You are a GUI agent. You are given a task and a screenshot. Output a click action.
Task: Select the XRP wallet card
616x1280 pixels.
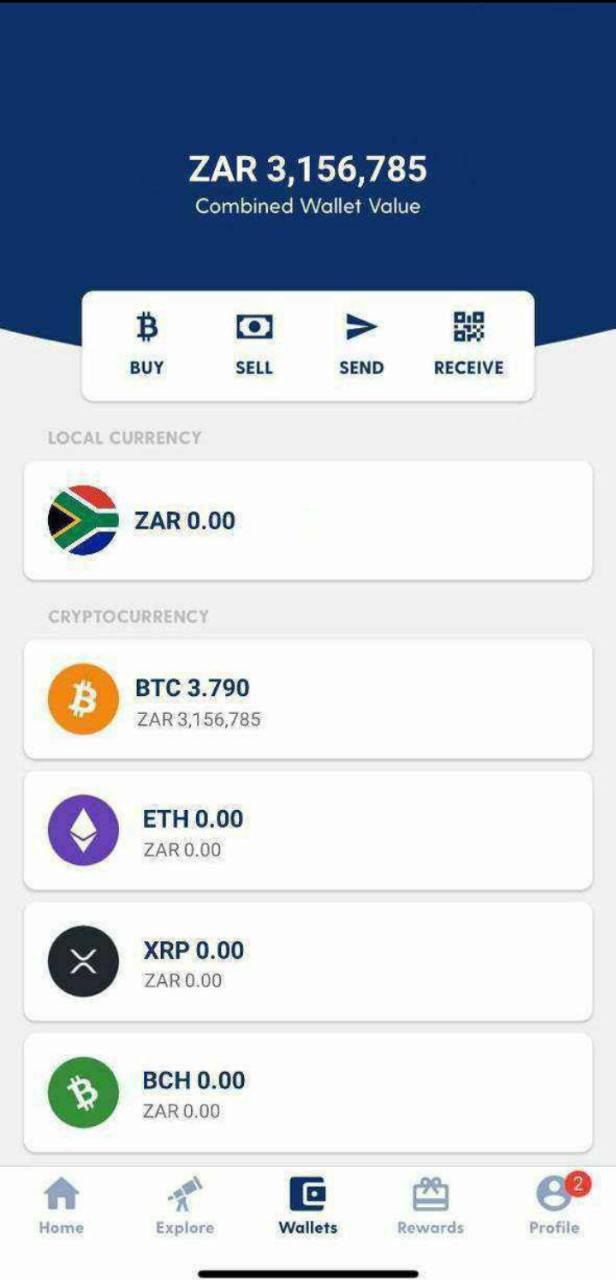(308, 962)
